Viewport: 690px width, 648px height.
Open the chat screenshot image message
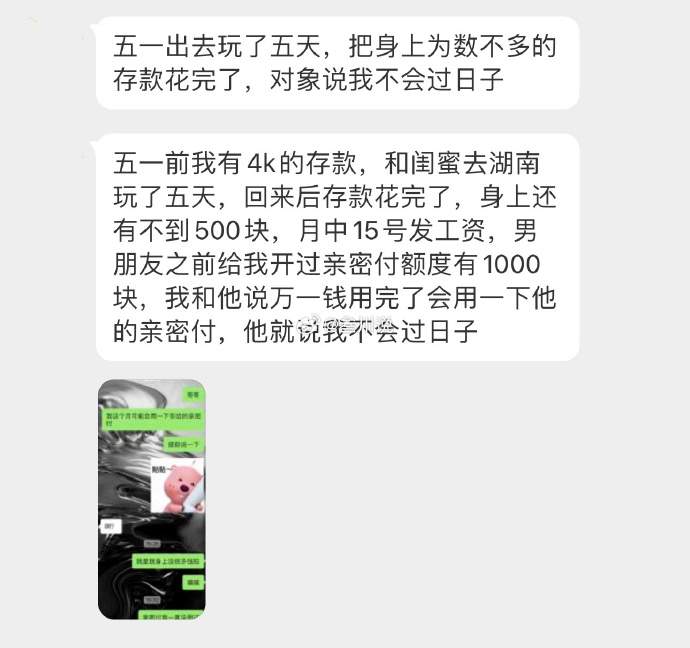151,499
